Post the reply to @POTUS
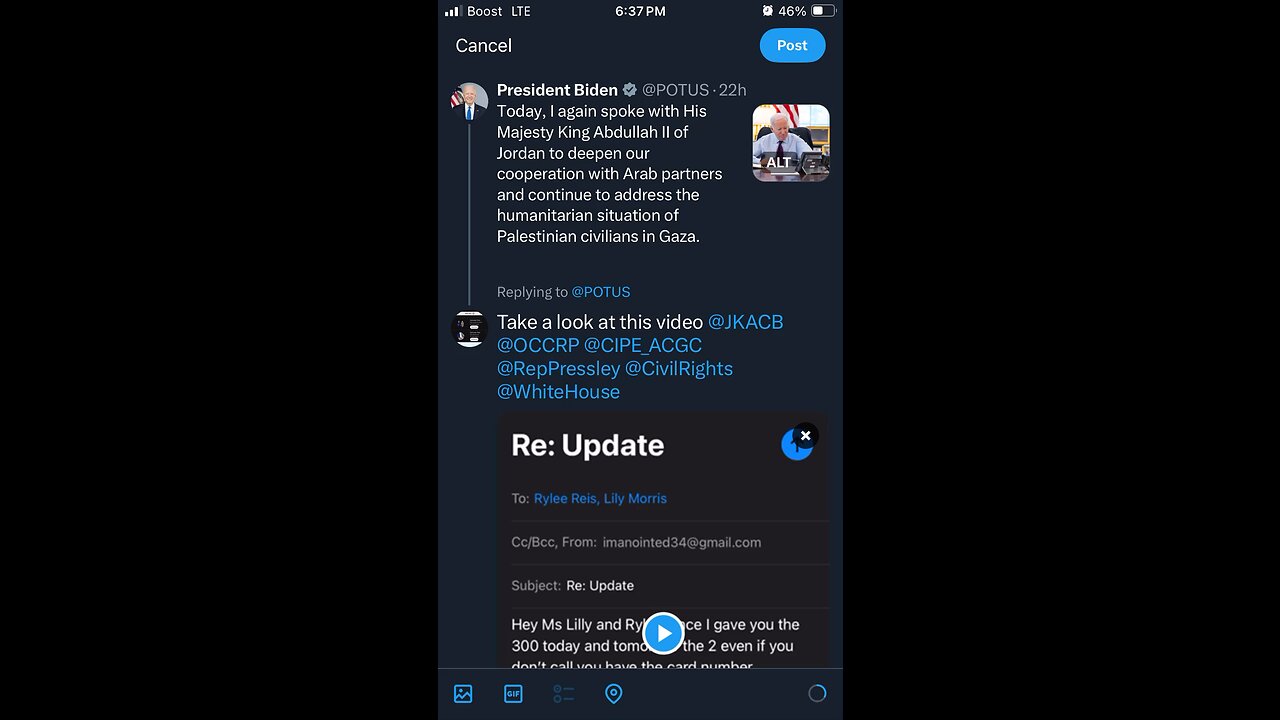The width and height of the screenshot is (1280, 720). [x=792, y=46]
